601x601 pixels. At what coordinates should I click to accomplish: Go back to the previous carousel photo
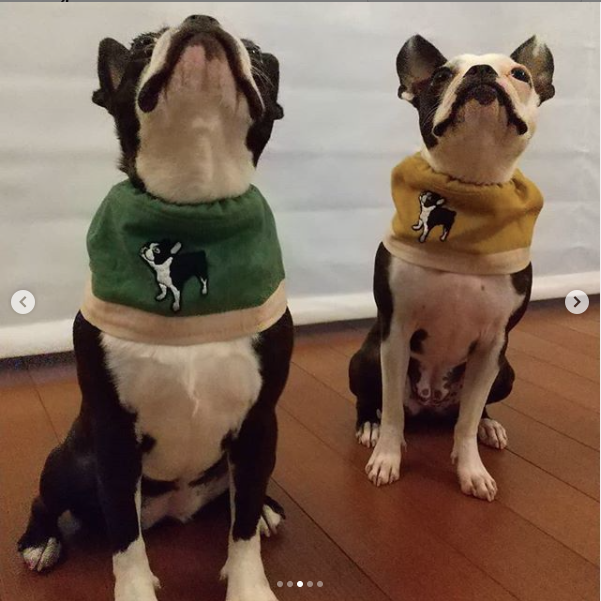tap(23, 302)
